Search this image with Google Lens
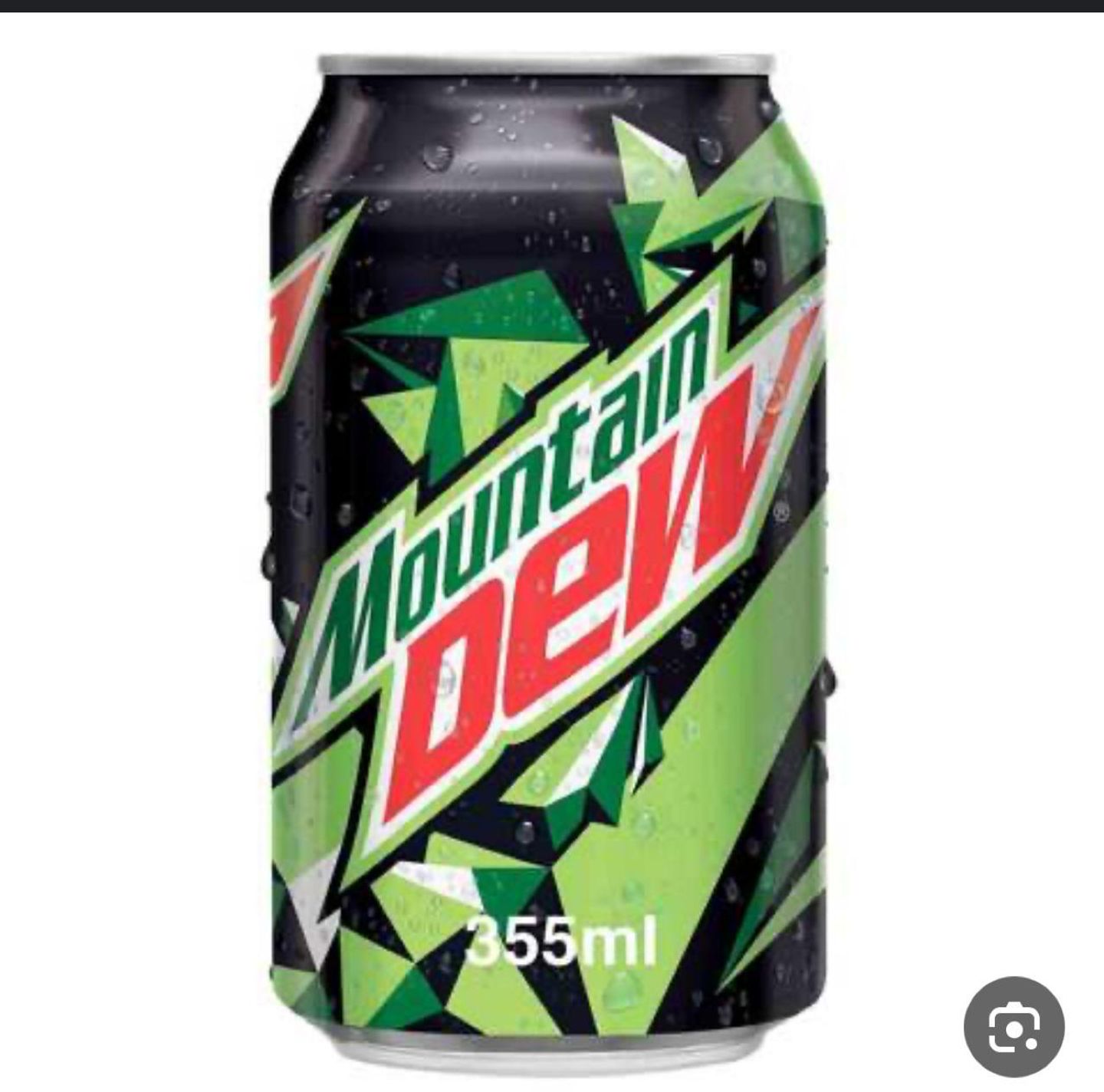Image resolution: width=1104 pixels, height=1092 pixels. click(x=1014, y=1027)
